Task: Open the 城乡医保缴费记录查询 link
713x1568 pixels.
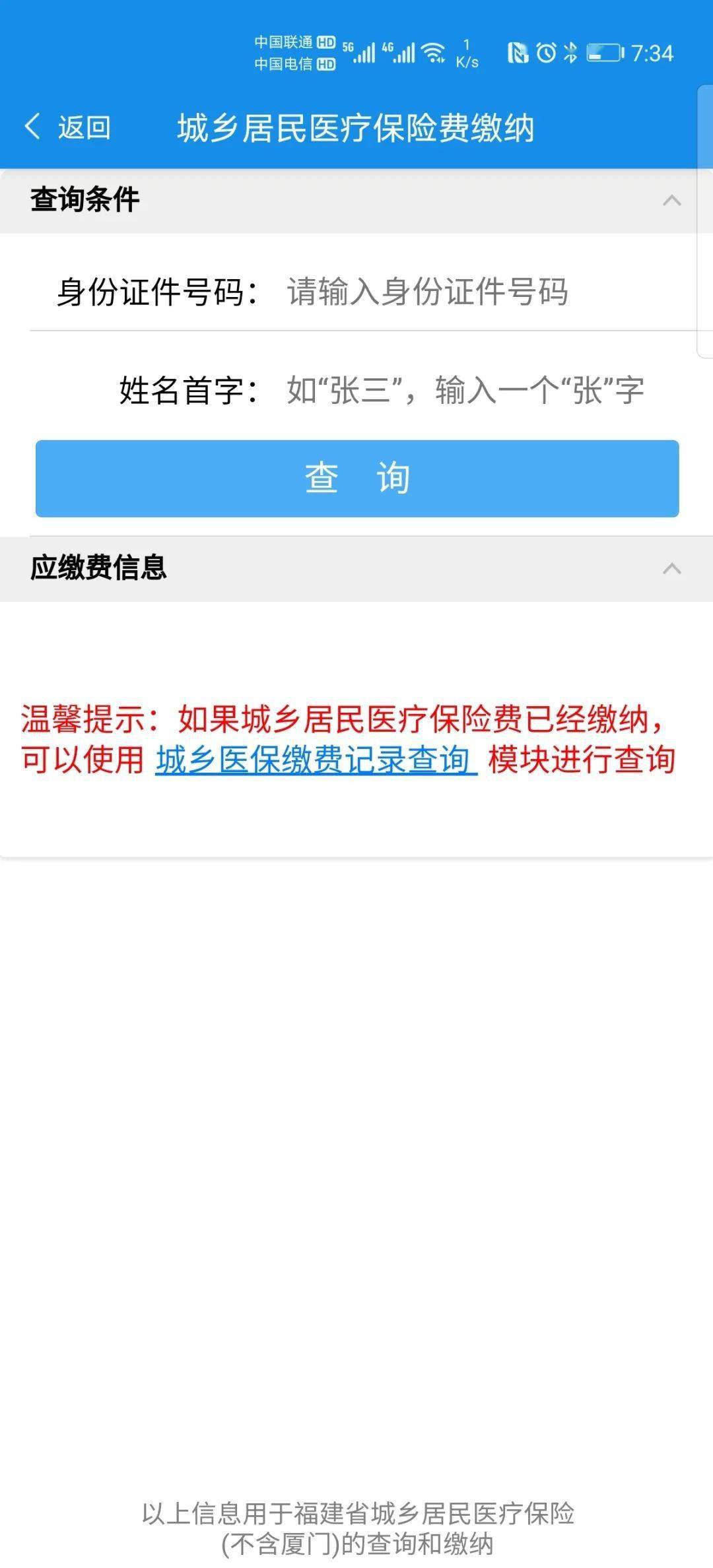Action: (316, 760)
